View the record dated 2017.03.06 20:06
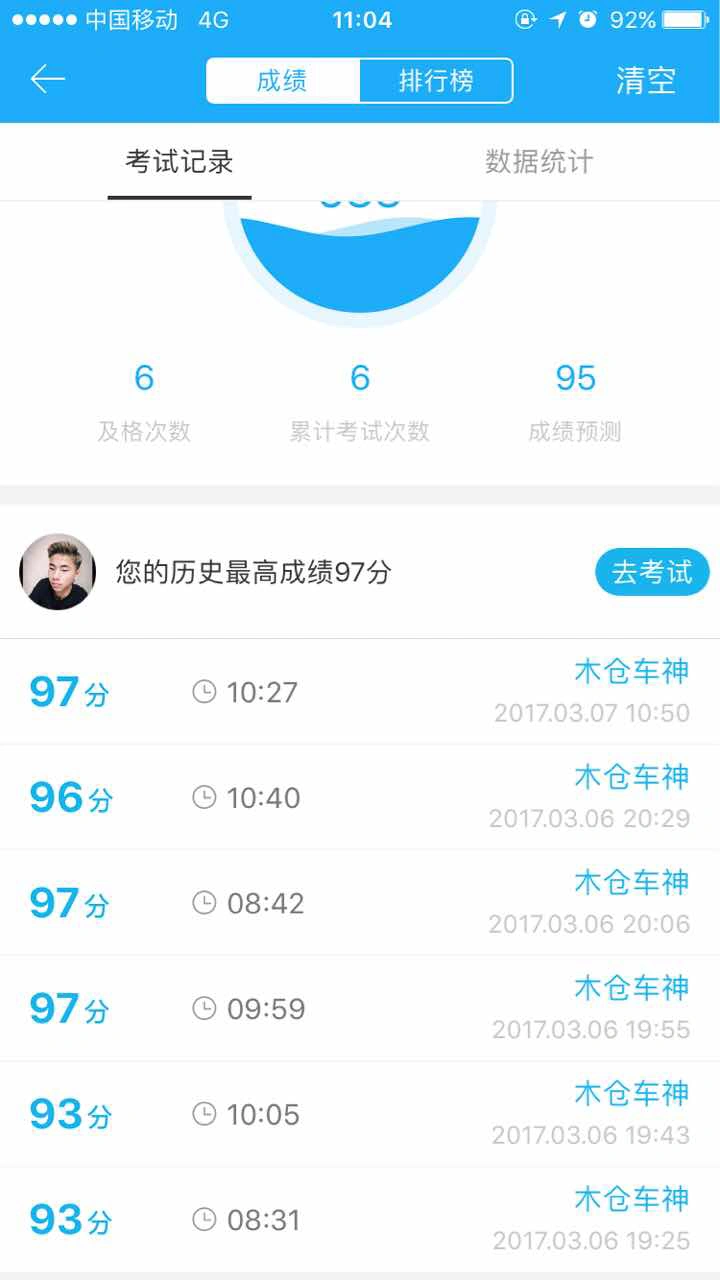720x1280 pixels. tap(360, 903)
